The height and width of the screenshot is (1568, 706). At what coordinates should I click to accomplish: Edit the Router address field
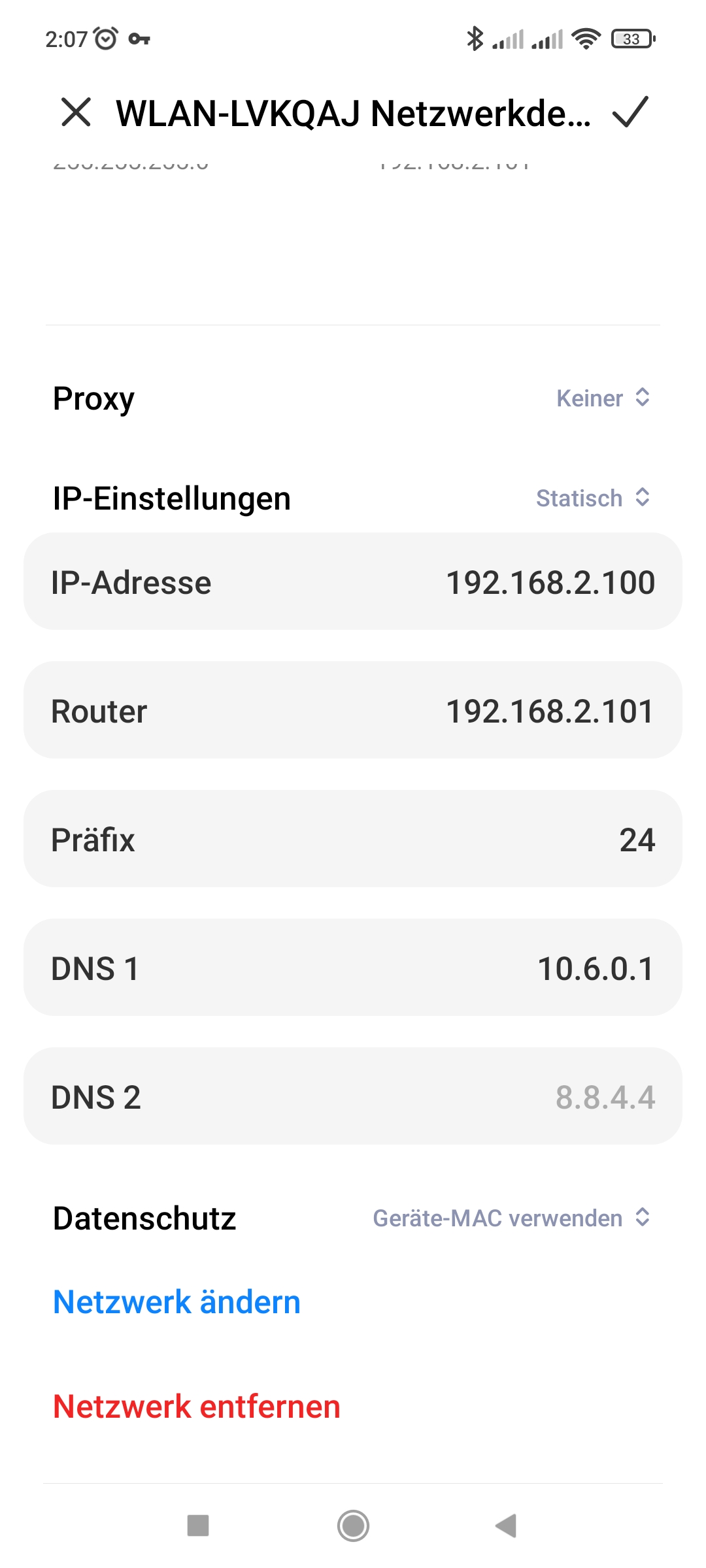tap(353, 710)
